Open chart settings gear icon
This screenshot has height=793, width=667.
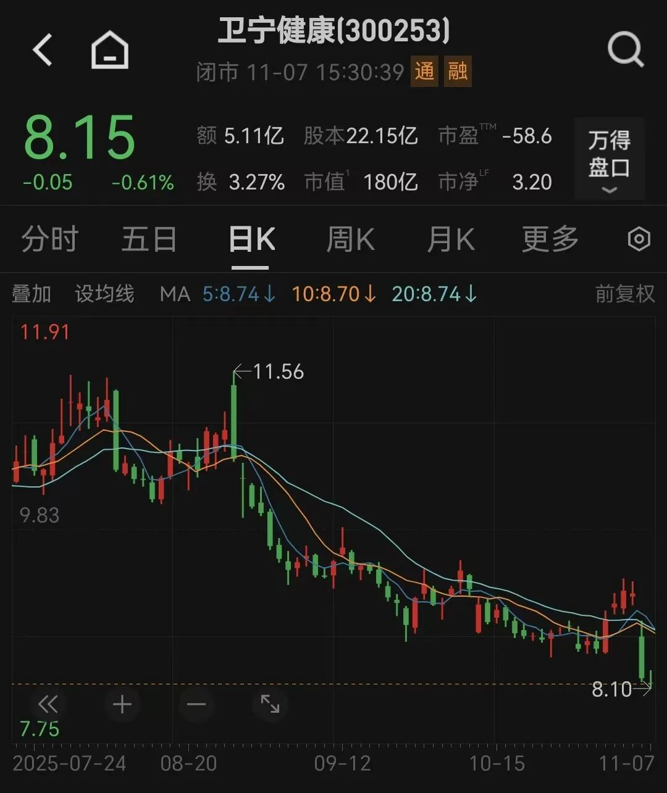coord(638,240)
